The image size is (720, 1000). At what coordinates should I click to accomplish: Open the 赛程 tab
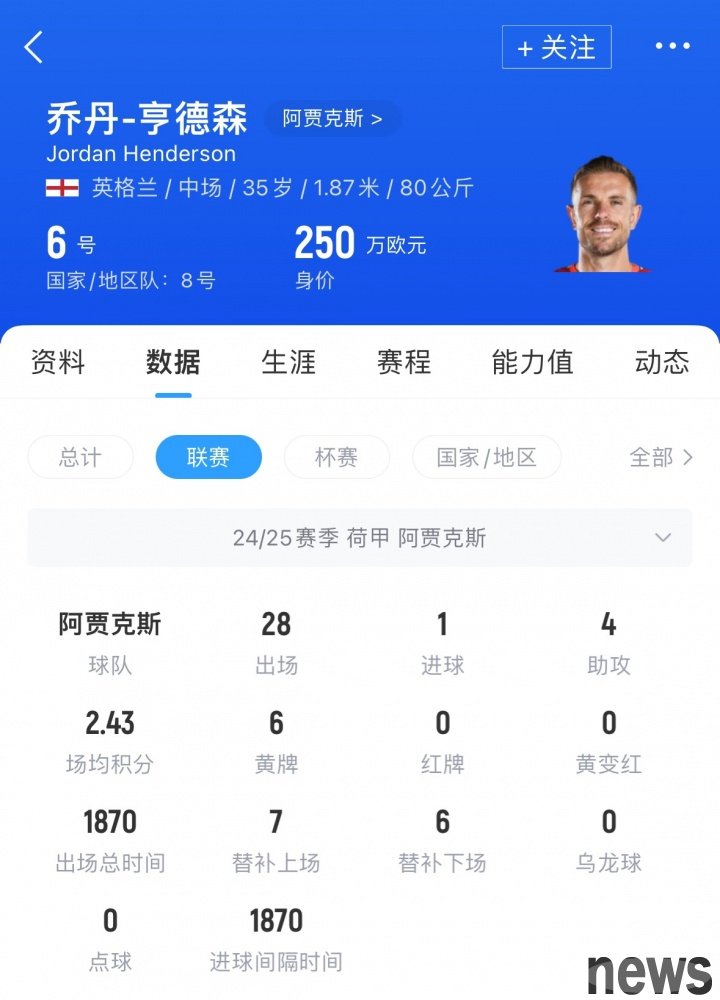tap(404, 362)
